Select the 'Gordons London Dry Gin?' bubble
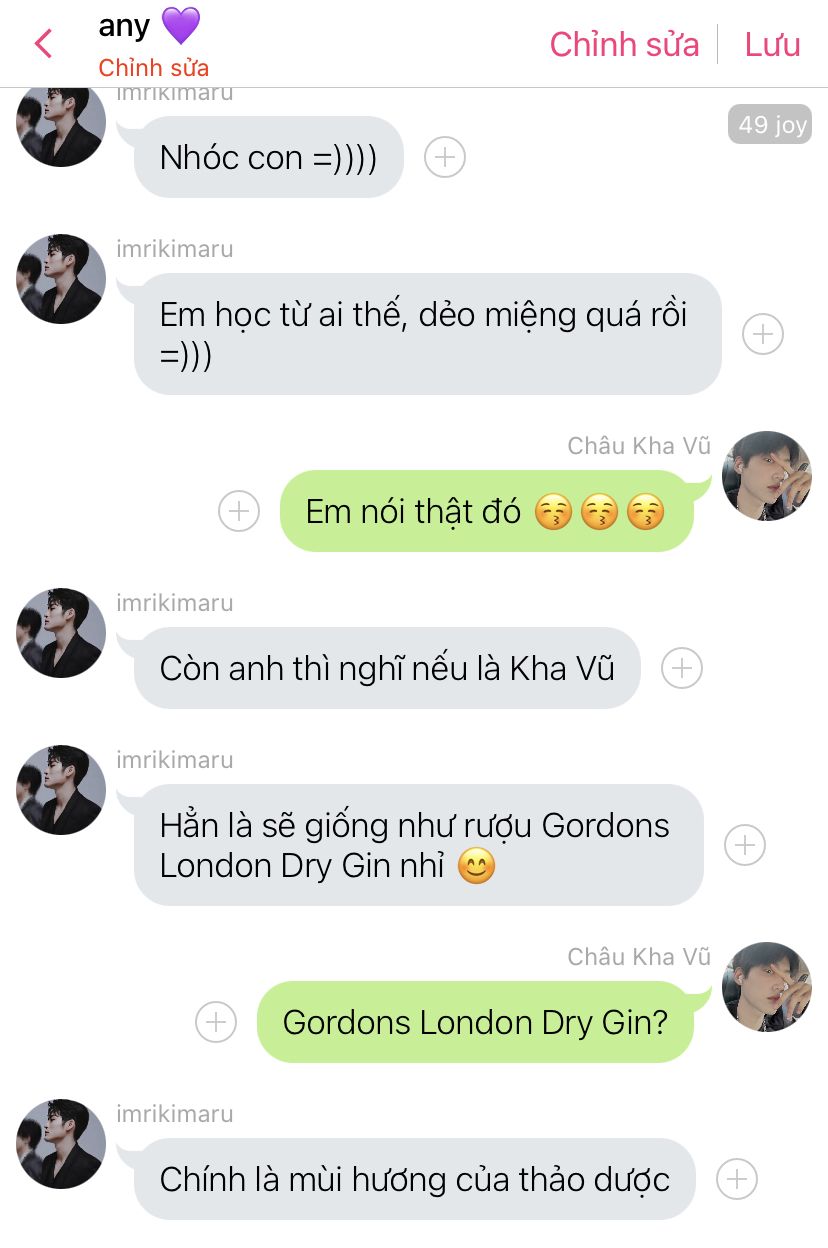 475,1022
